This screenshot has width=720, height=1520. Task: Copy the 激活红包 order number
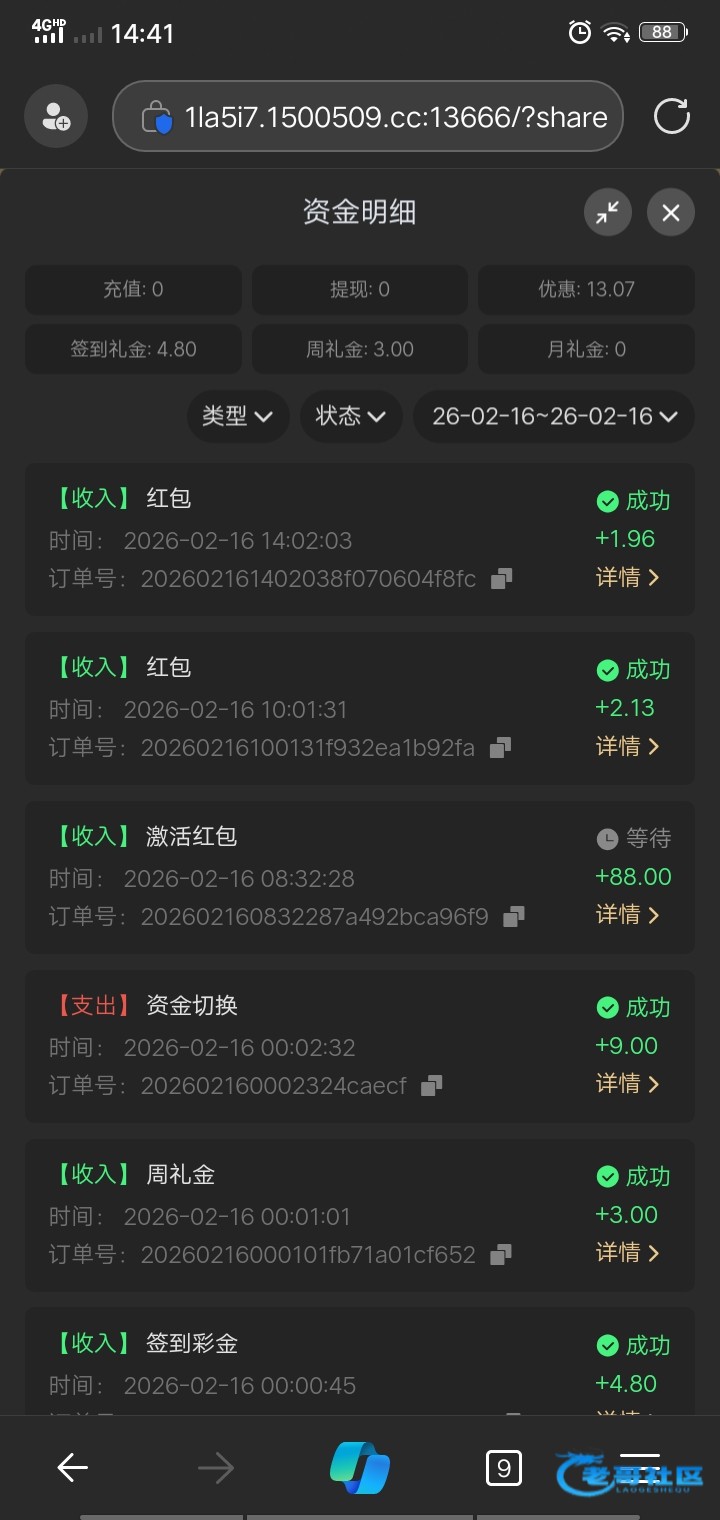(514, 916)
